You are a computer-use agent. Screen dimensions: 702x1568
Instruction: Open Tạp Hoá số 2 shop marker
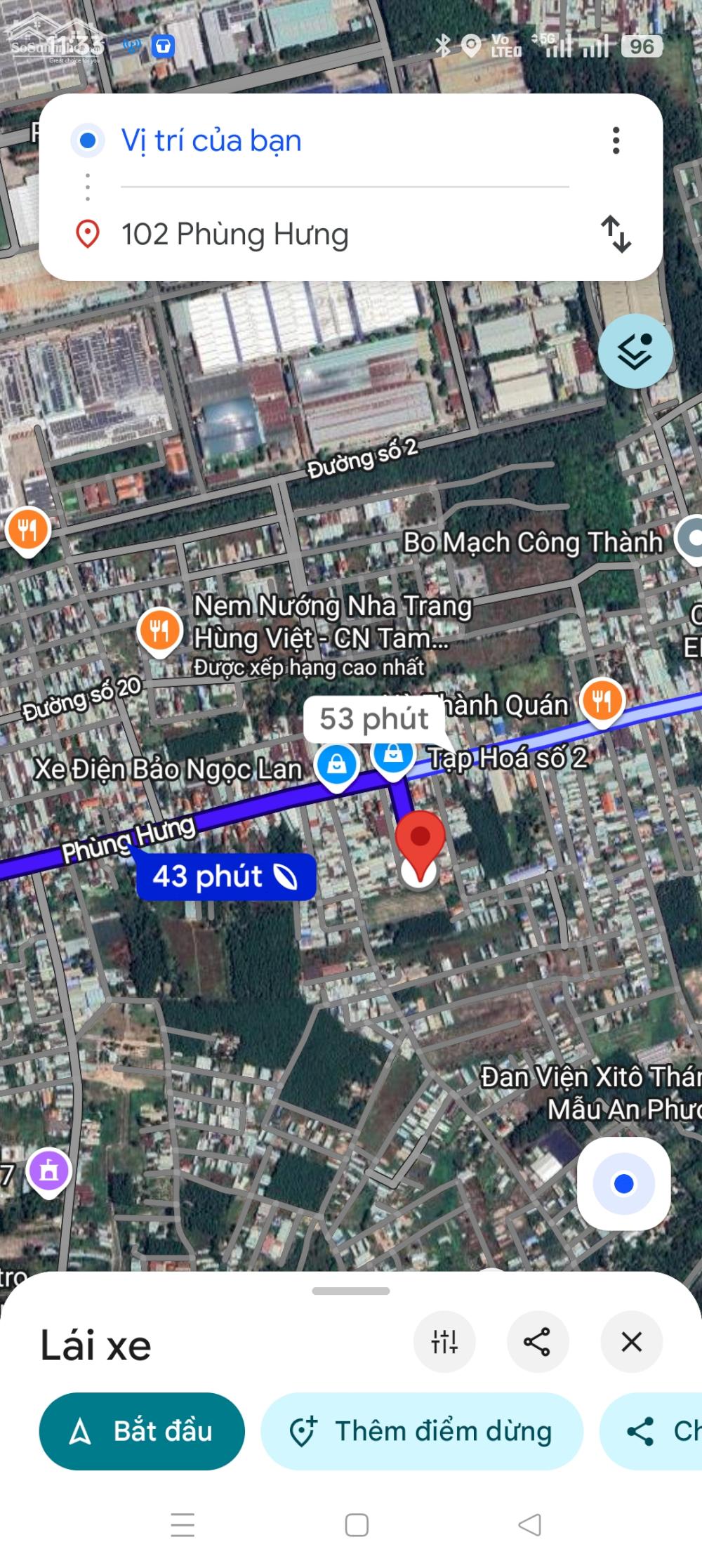tap(393, 756)
